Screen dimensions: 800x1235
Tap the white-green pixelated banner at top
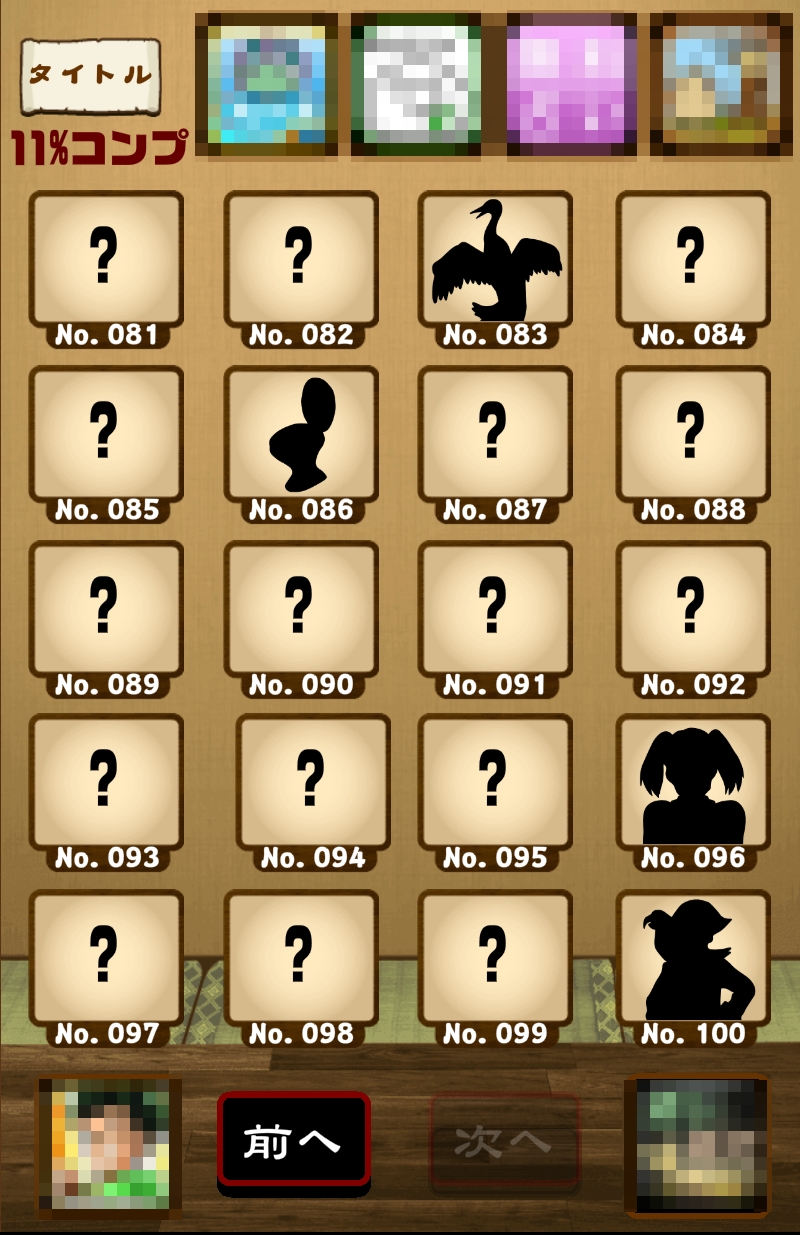click(416, 85)
